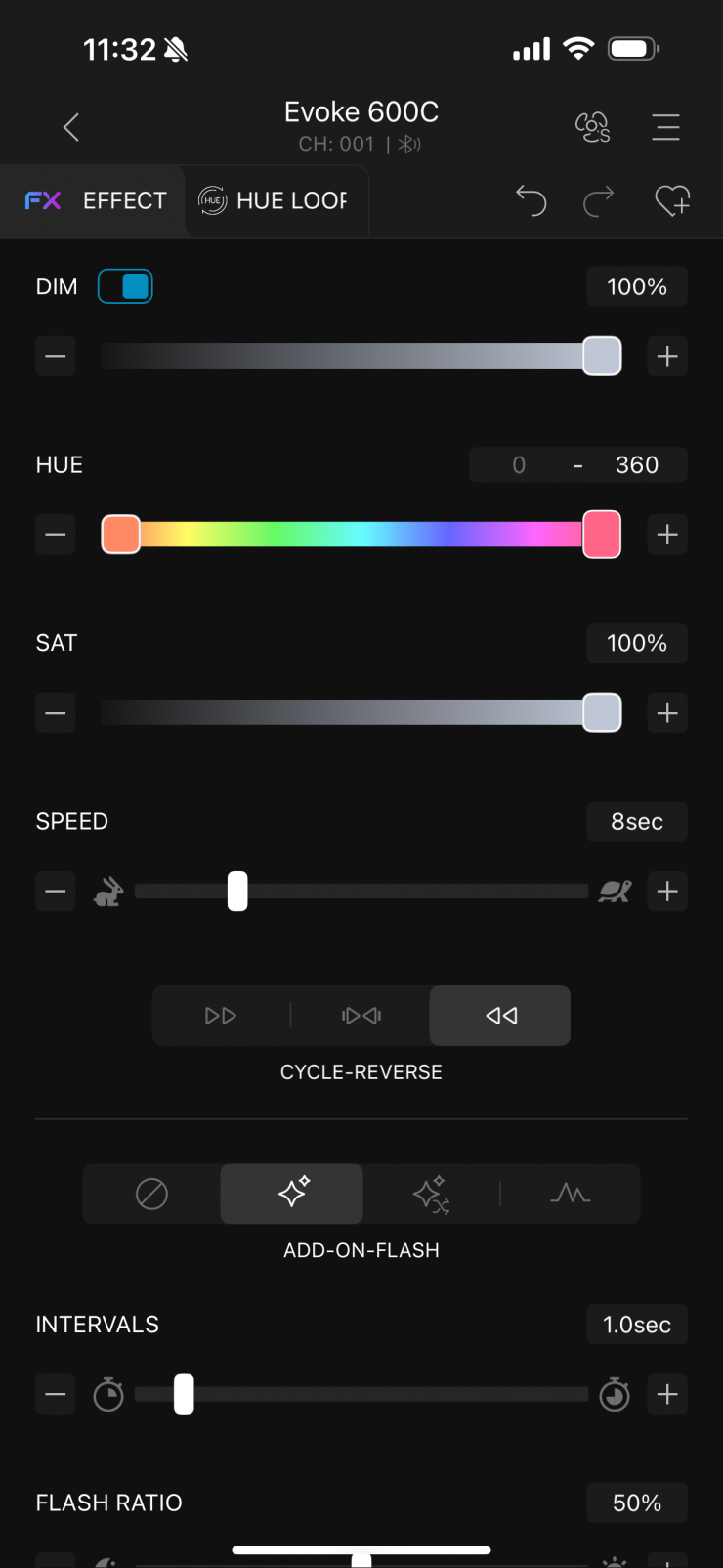723x1568 pixels.
Task: Open the scenes icon beside the menu
Action: [x=592, y=127]
